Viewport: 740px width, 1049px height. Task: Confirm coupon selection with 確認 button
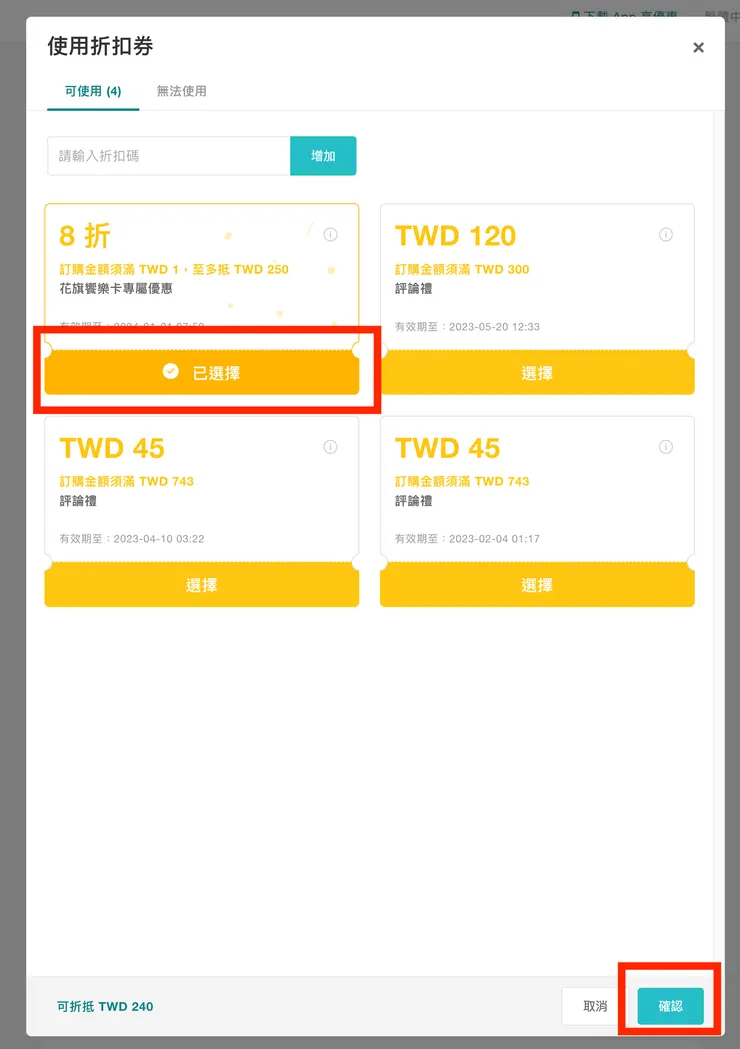tap(669, 1006)
